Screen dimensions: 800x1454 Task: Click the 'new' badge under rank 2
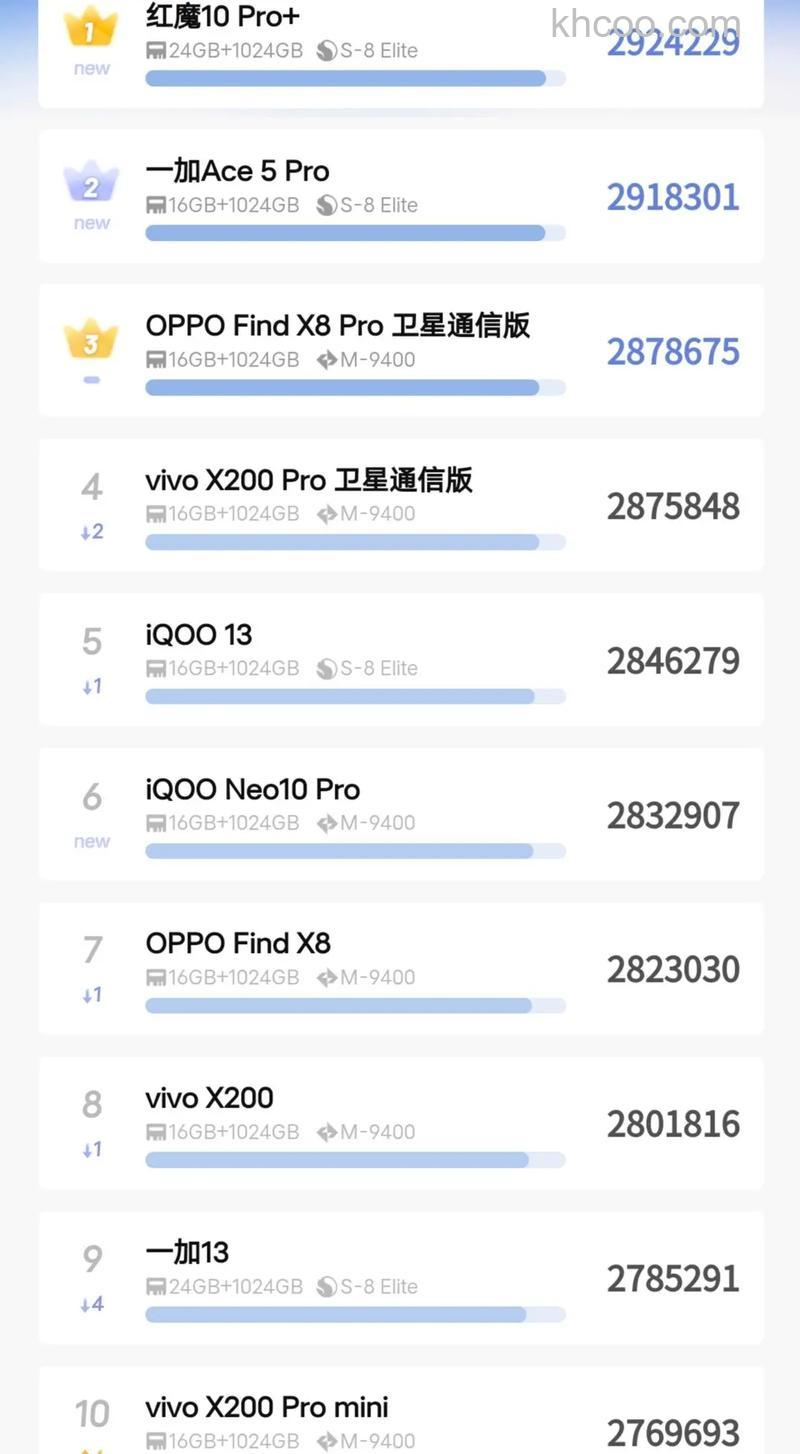(x=90, y=224)
